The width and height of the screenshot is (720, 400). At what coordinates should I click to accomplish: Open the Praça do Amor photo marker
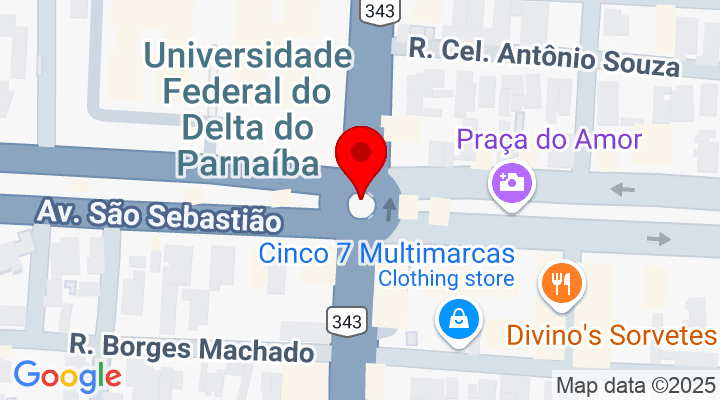511,183
